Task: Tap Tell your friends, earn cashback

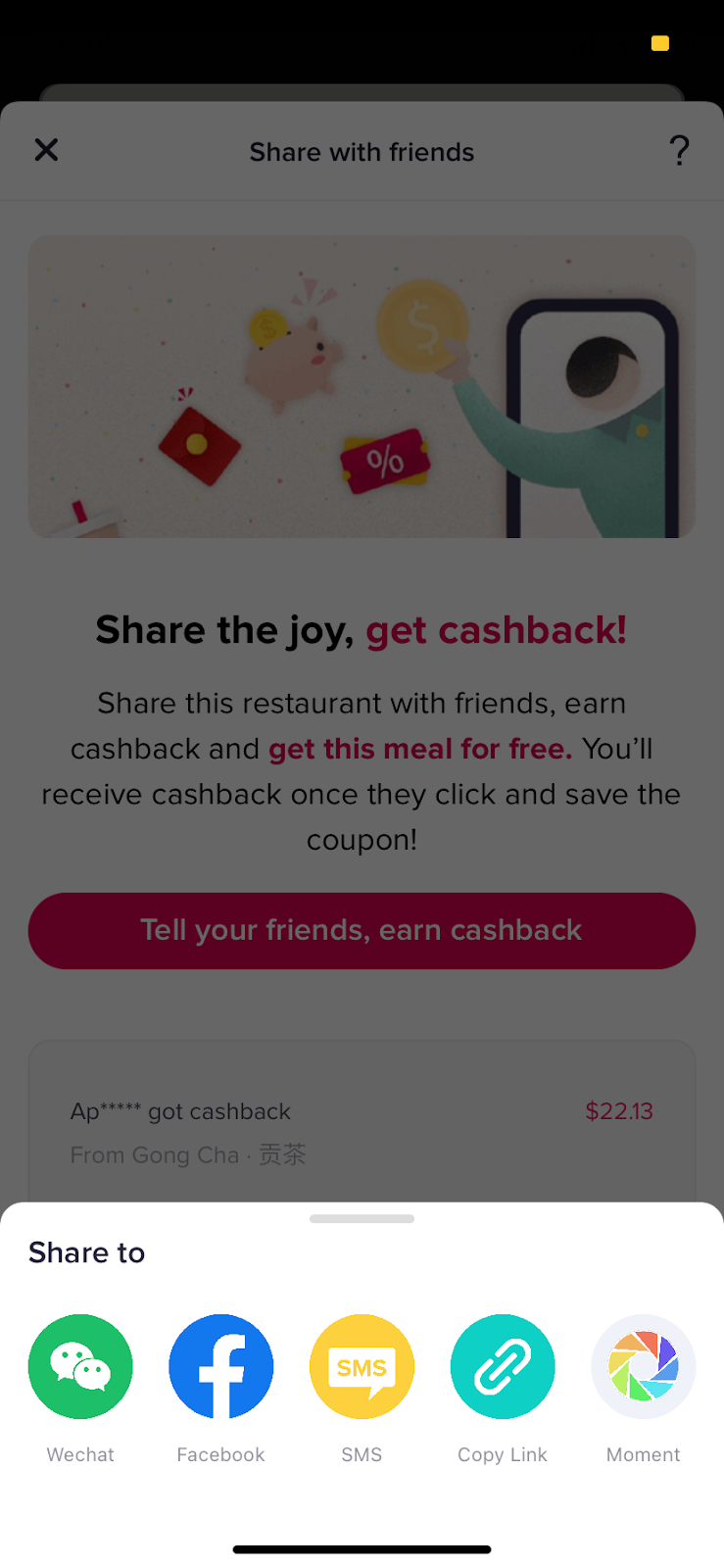Action: 362,930
